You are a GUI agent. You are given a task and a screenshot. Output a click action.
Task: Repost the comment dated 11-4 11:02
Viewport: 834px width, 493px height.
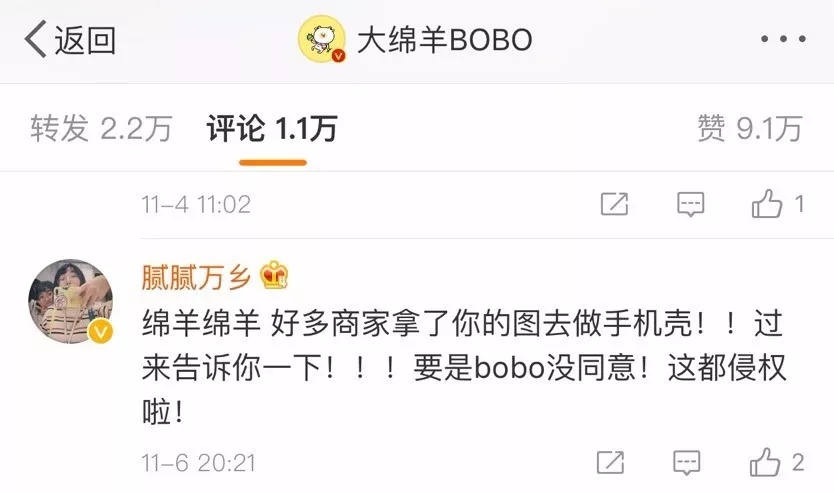614,205
